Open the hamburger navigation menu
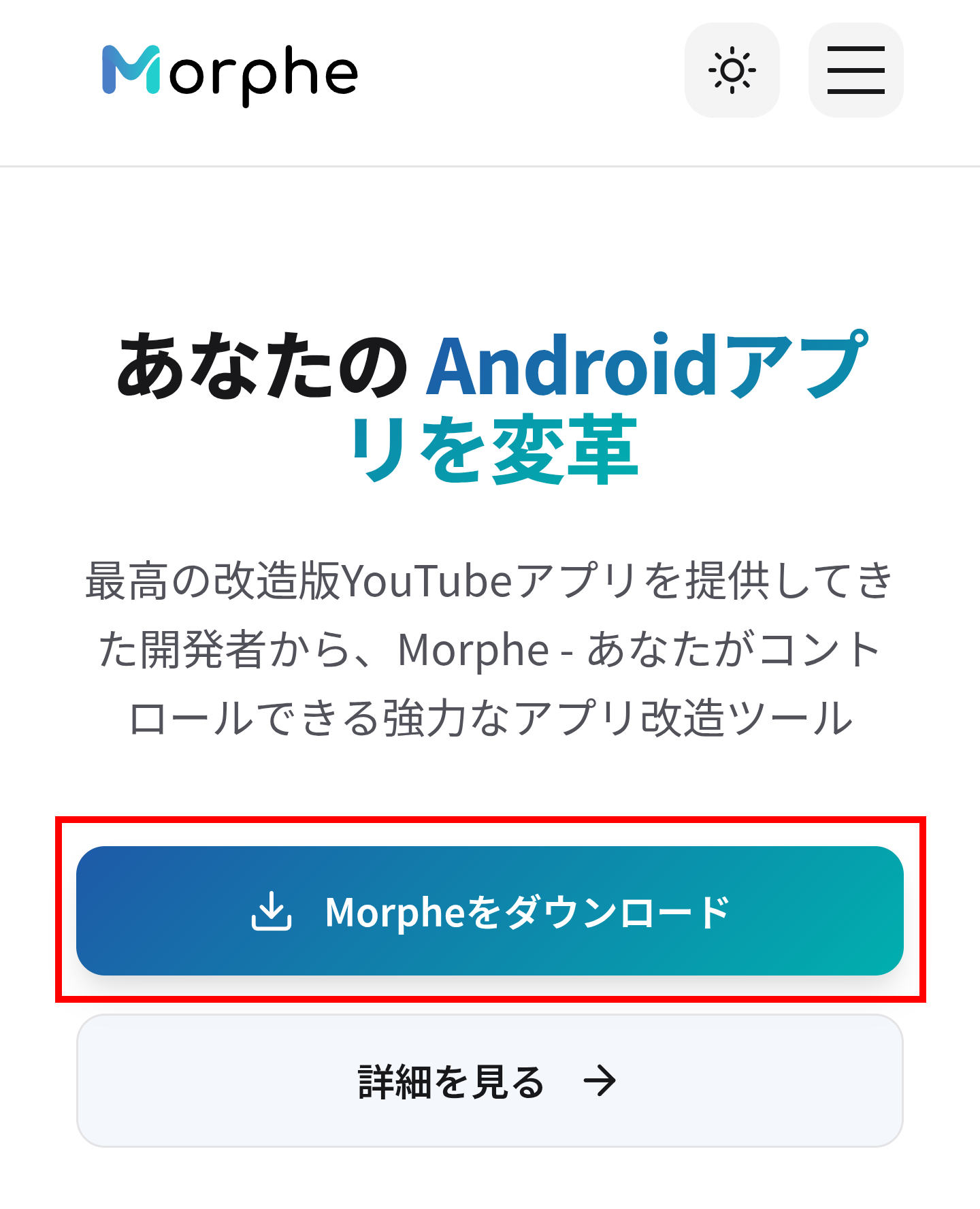This screenshot has height=1209, width=980. point(855,70)
